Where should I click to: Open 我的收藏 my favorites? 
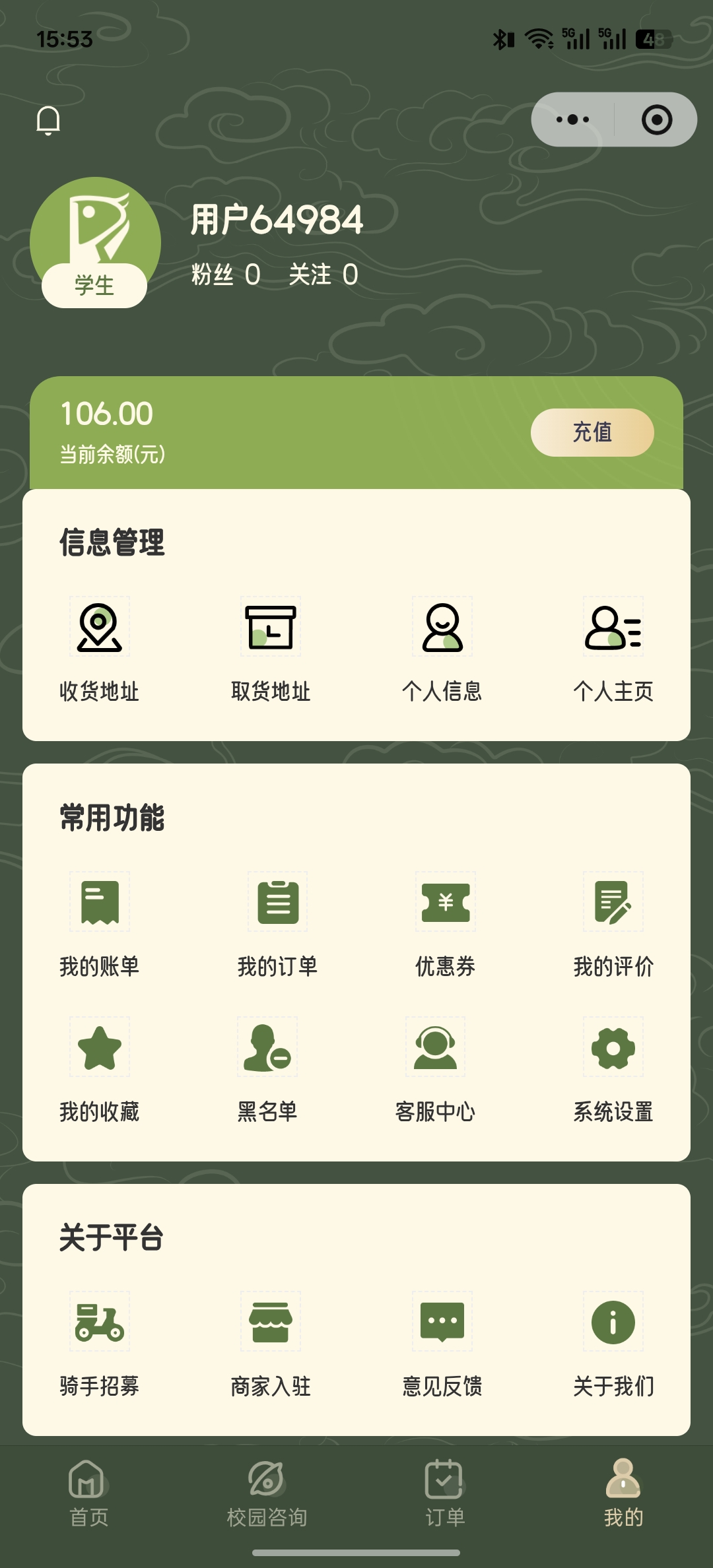[x=100, y=1069]
